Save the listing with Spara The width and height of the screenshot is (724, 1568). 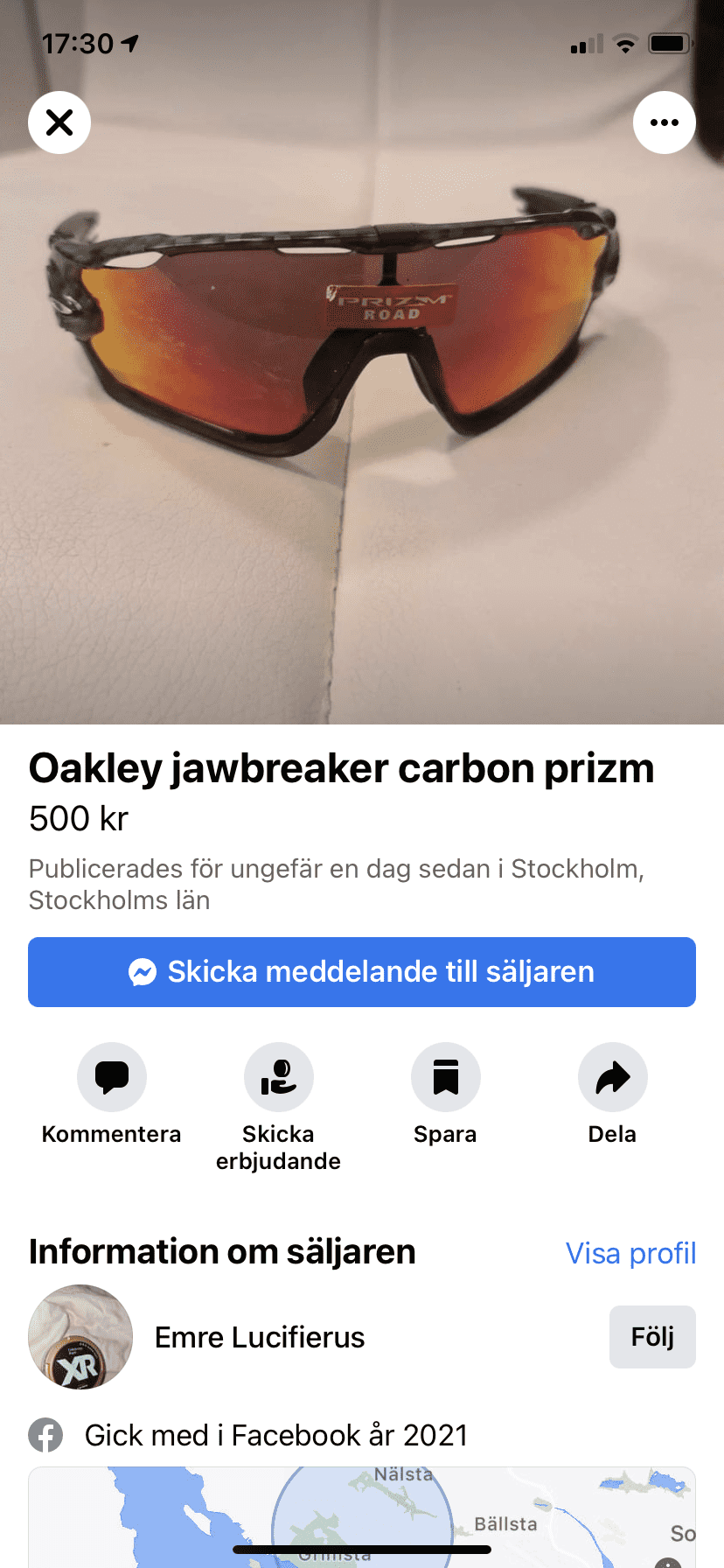[445, 1077]
